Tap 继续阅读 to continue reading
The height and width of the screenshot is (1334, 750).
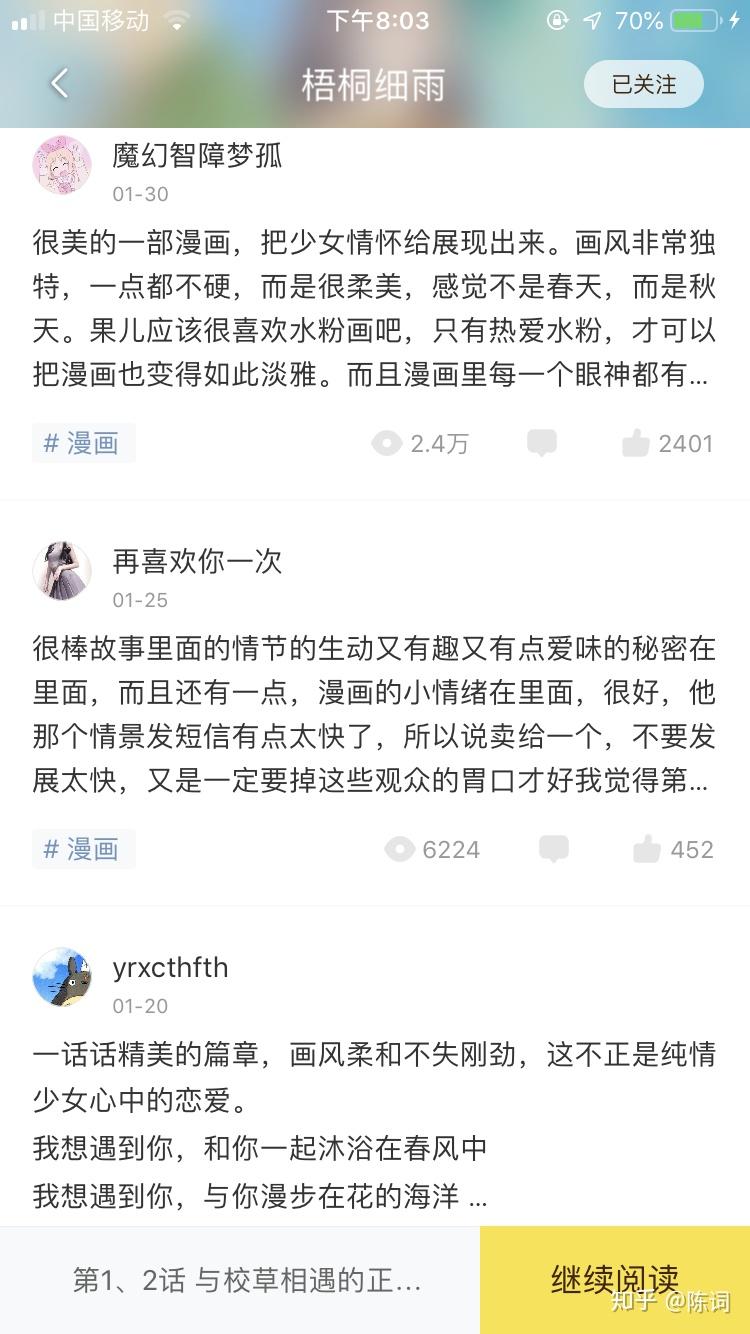click(614, 1279)
